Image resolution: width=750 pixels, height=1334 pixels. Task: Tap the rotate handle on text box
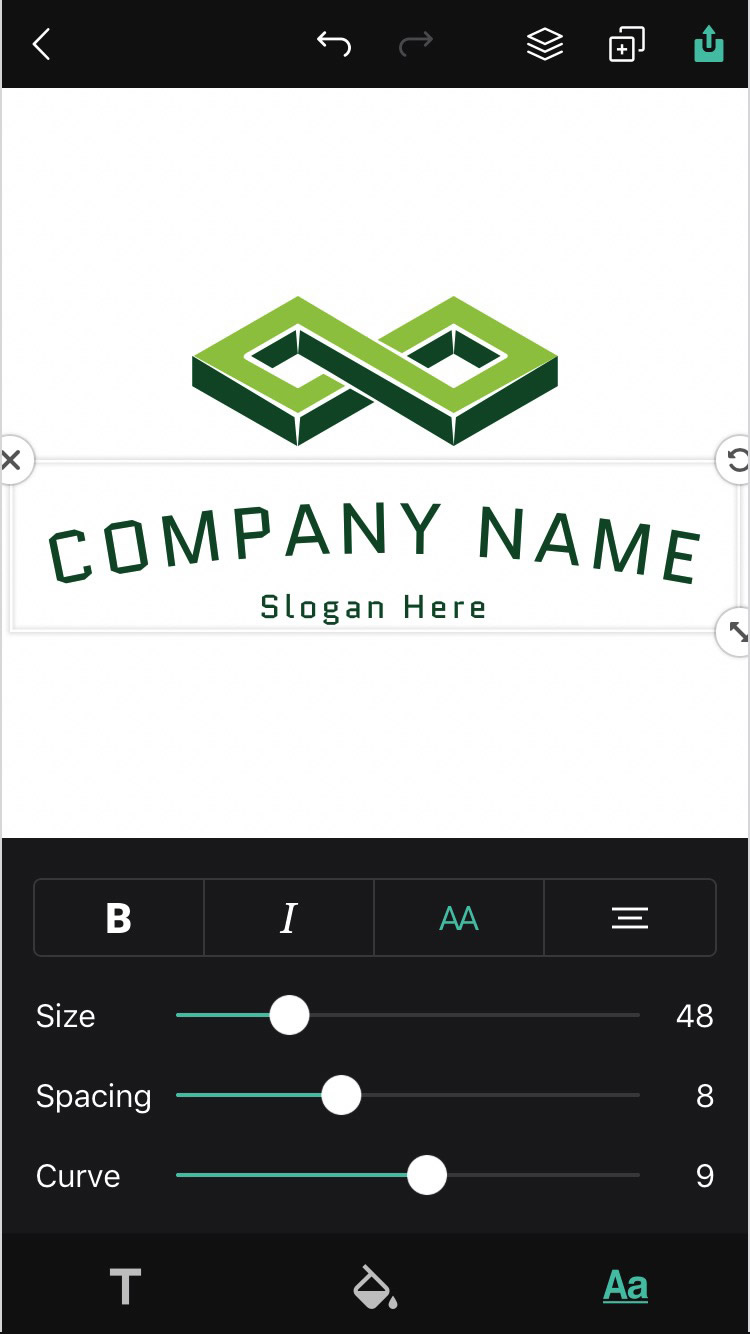(737, 460)
